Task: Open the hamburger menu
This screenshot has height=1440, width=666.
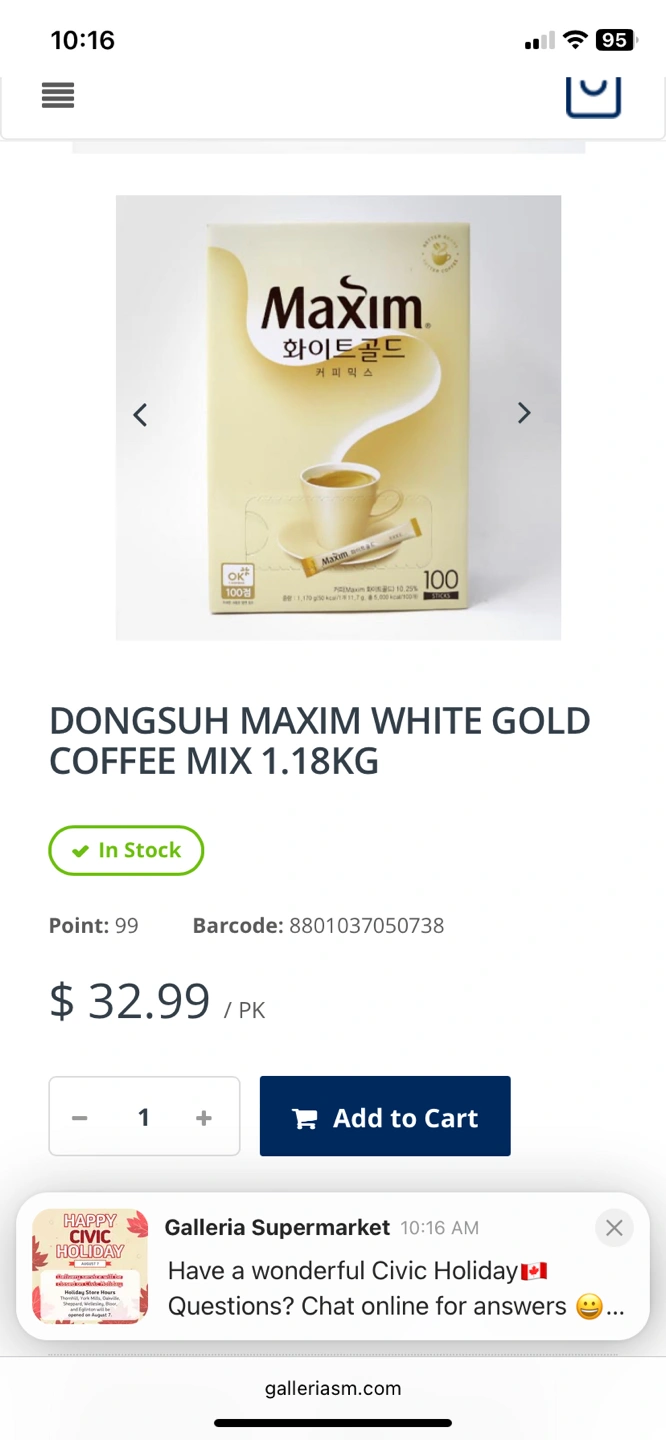Action: (58, 96)
